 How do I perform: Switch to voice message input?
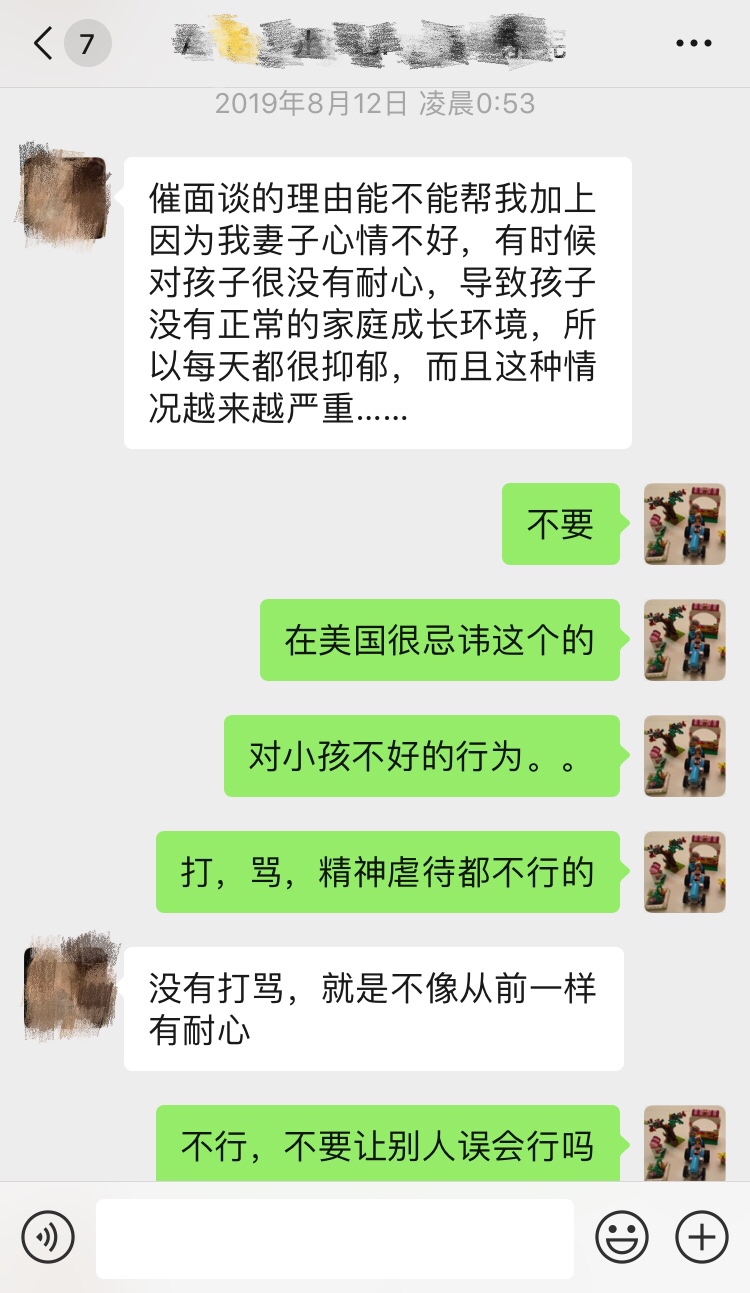pos(48,1238)
